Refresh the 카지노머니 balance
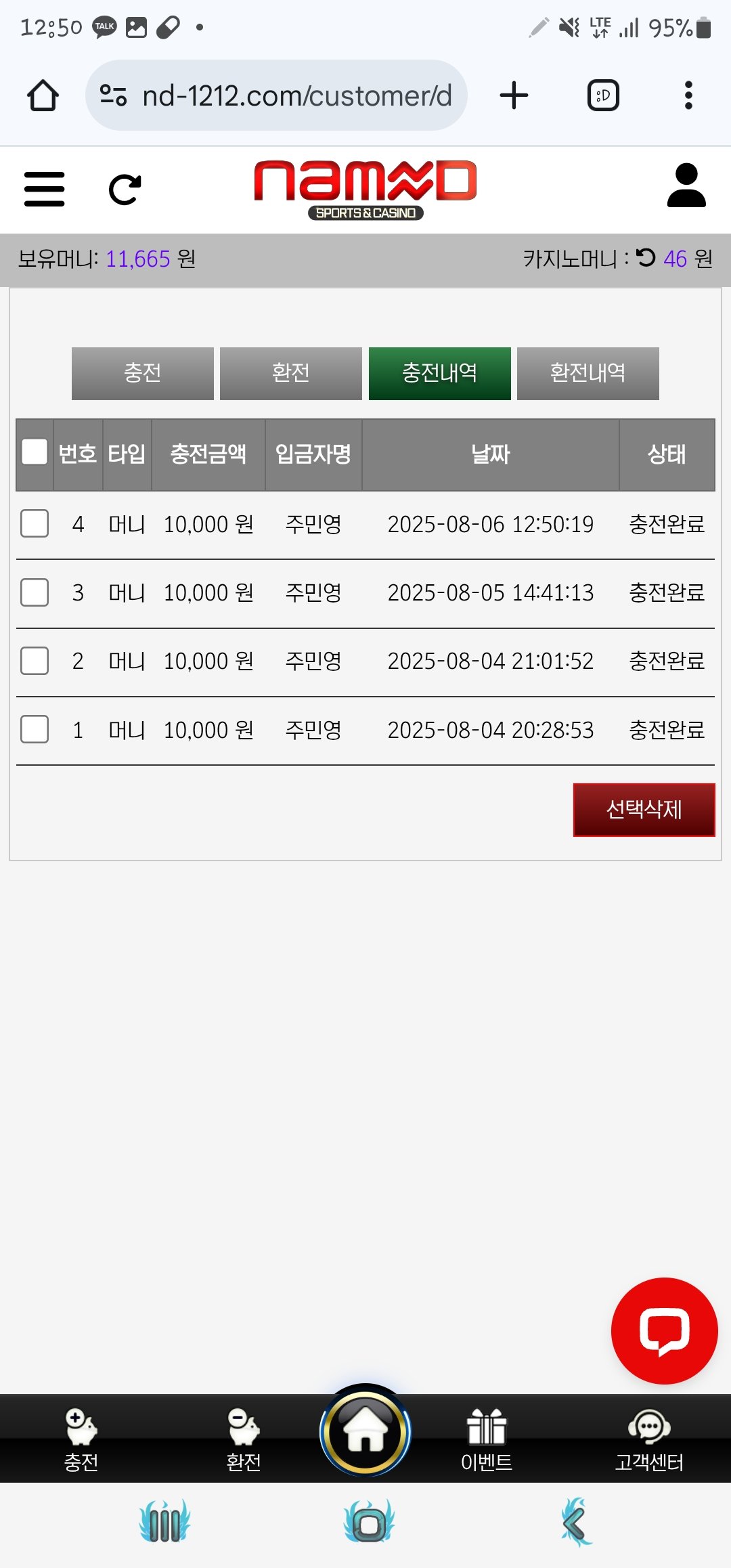731x1568 pixels. [646, 258]
